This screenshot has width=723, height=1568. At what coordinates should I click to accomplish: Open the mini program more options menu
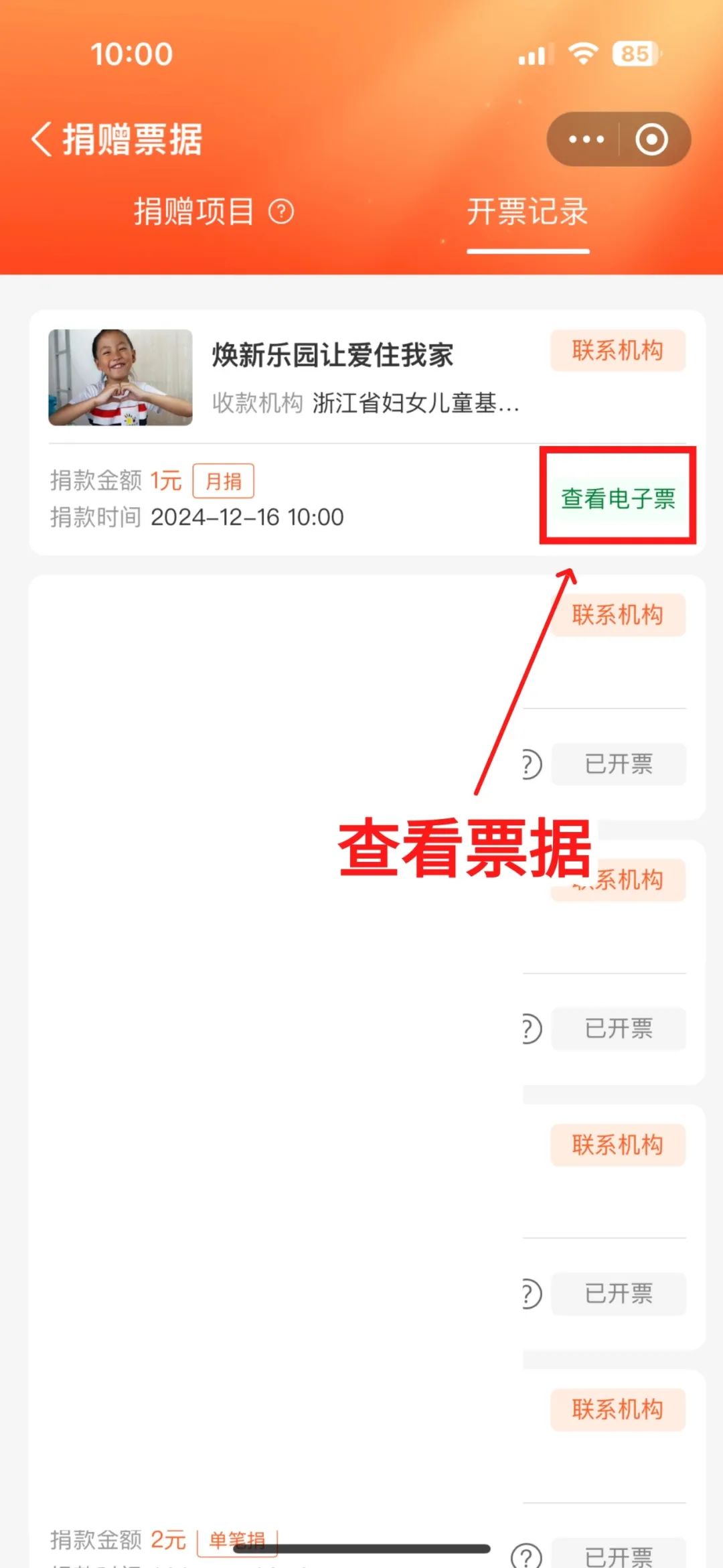click(x=586, y=139)
